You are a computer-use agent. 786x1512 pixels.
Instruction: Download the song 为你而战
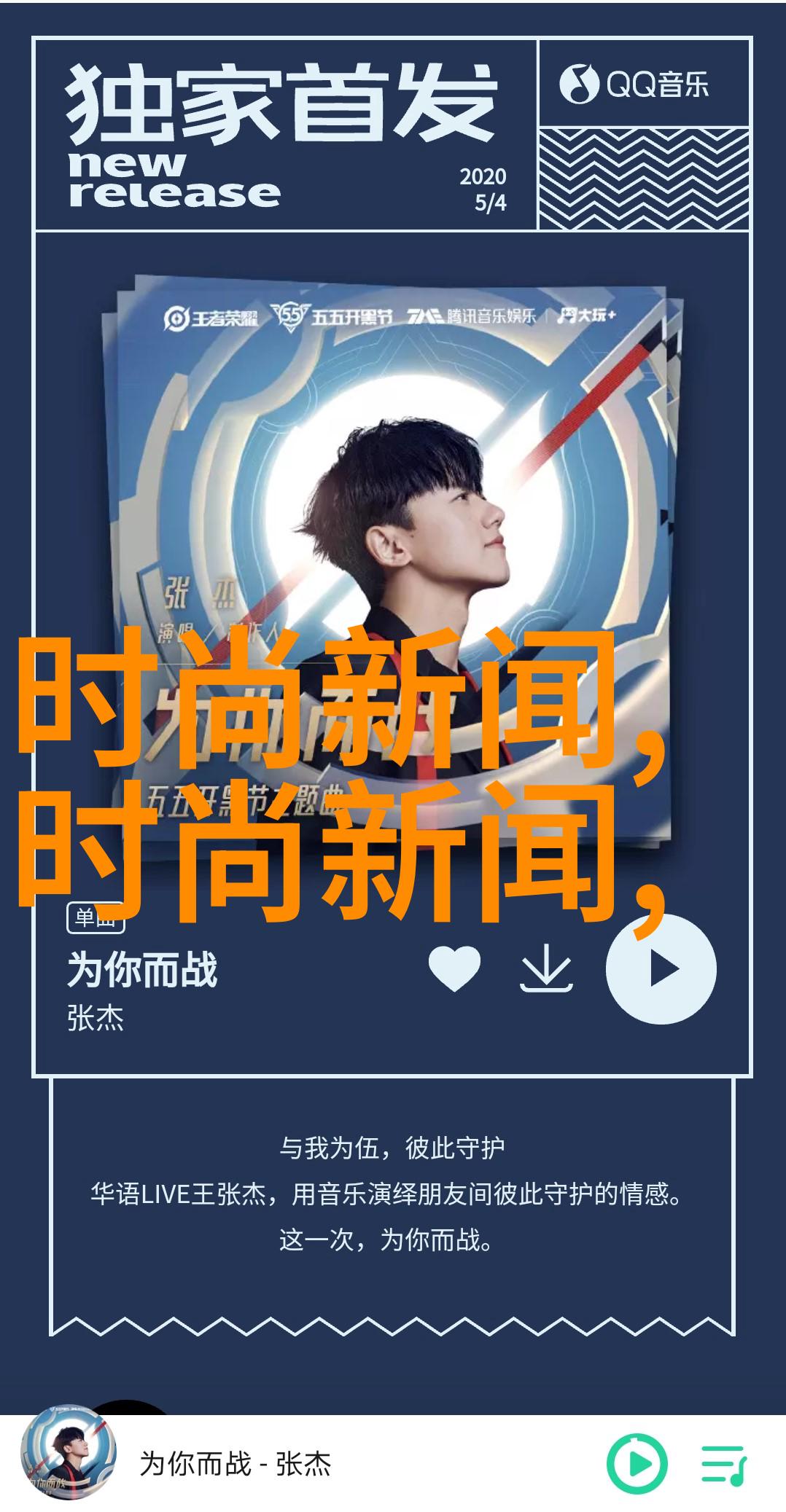546,968
